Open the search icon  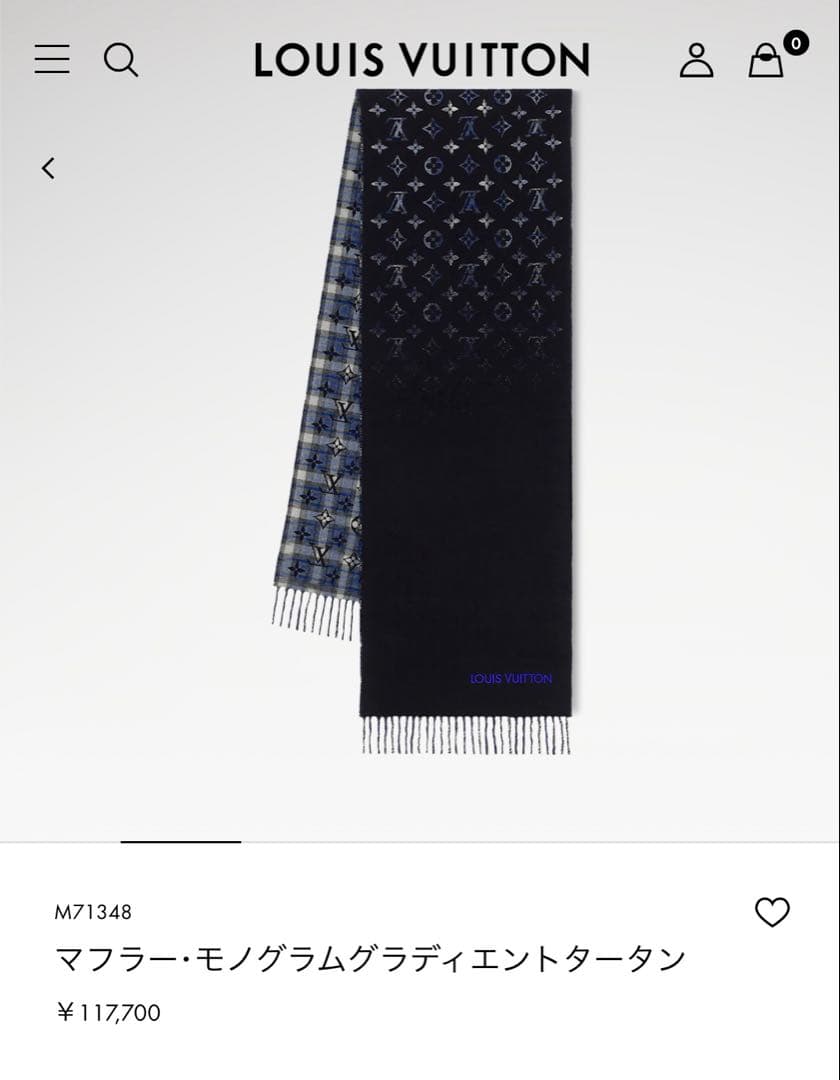click(x=121, y=60)
